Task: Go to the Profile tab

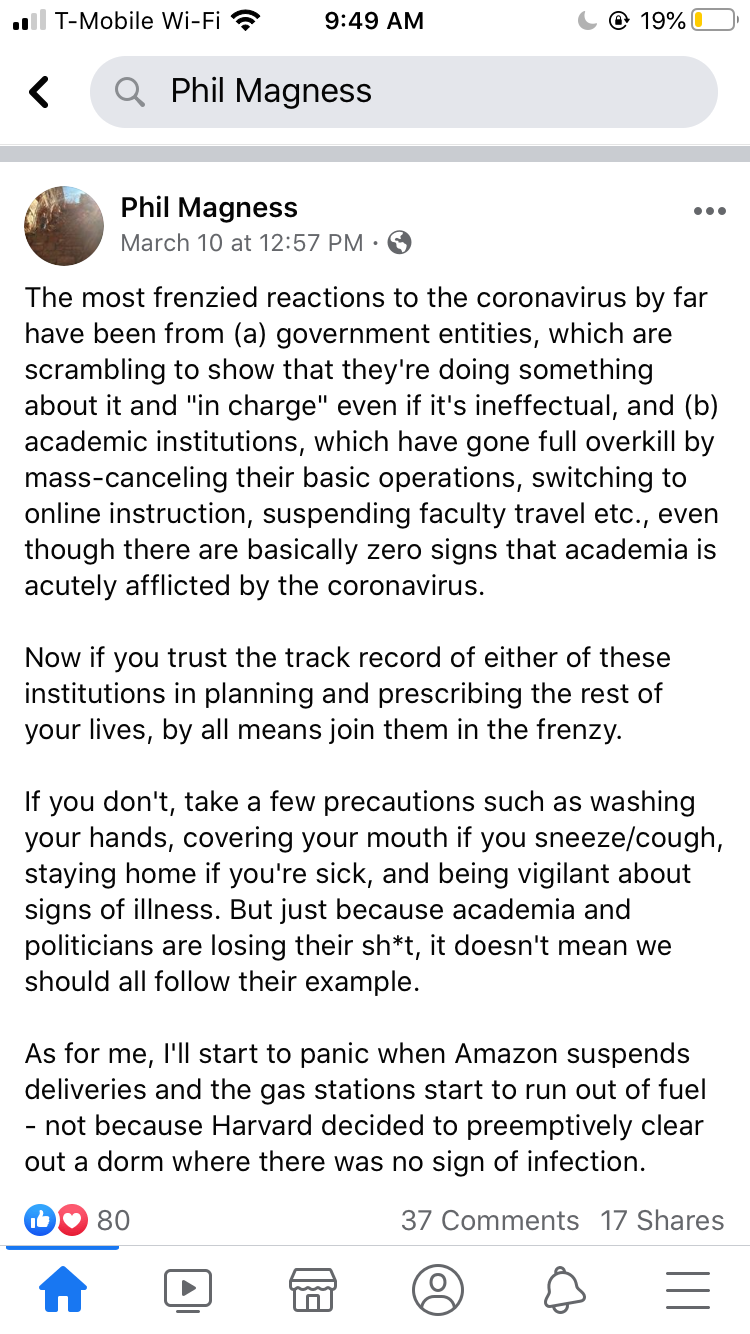Action: 437,1290
